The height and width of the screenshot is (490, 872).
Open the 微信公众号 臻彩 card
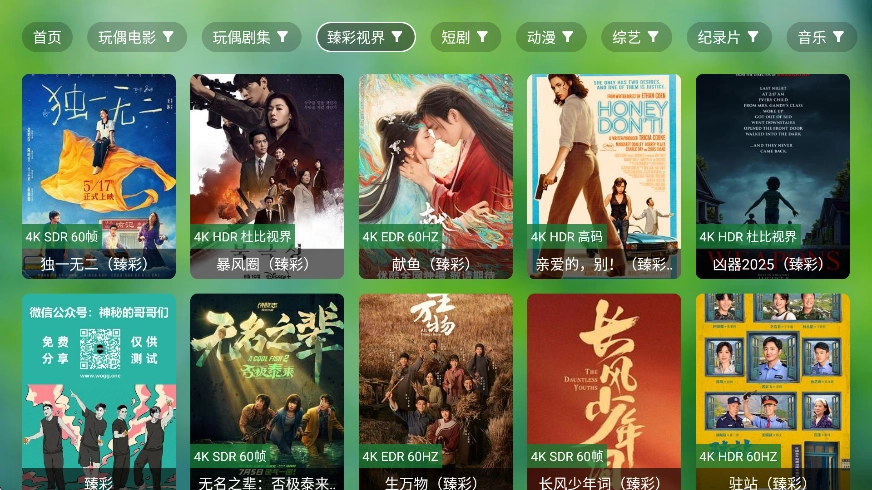coord(99,390)
